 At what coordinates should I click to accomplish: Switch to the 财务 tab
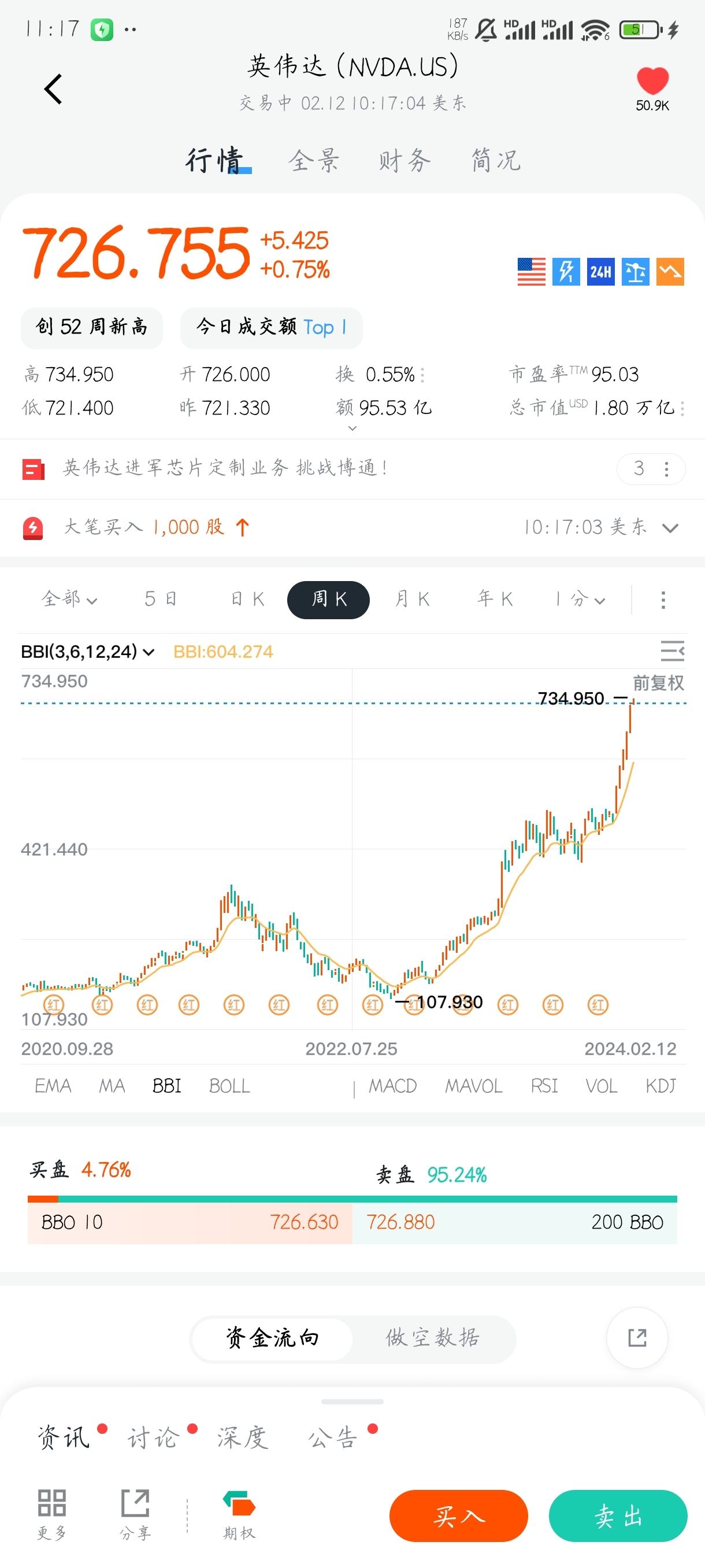(404, 160)
